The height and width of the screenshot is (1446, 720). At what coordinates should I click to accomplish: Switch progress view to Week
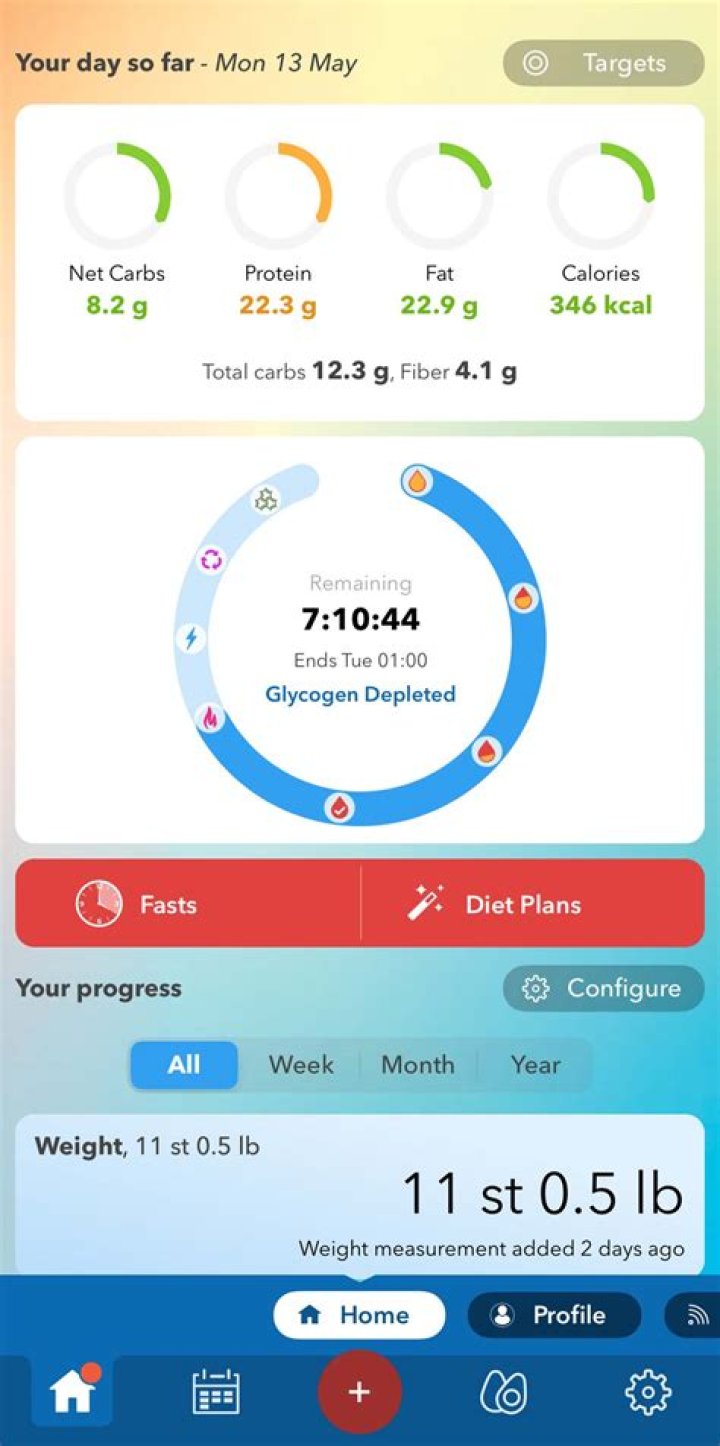click(301, 1064)
